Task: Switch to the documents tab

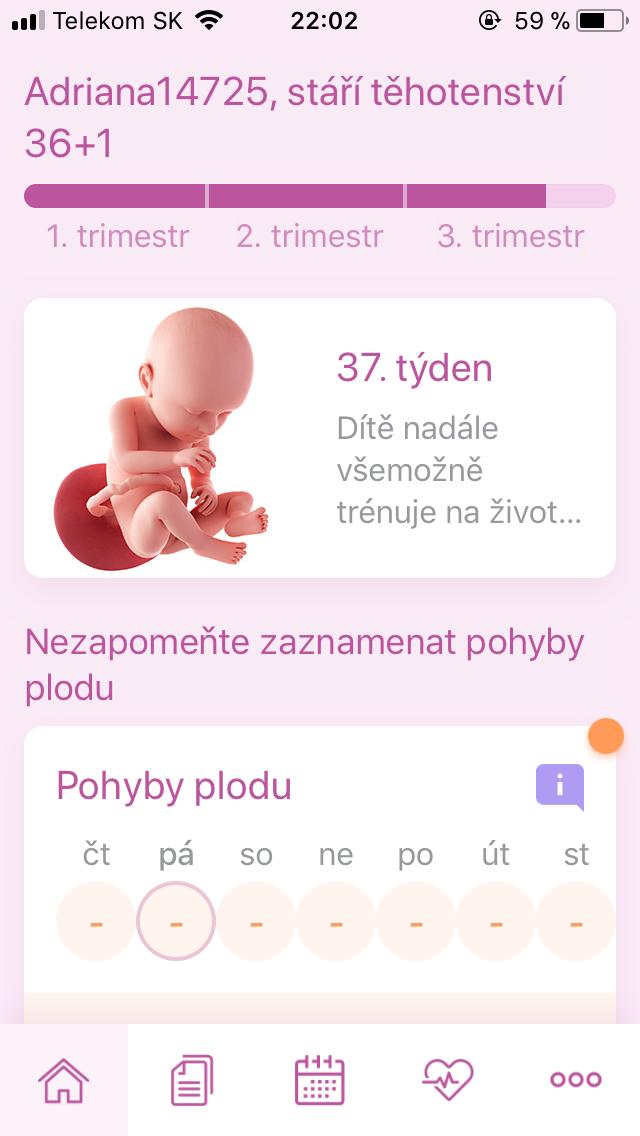Action: click(192, 1080)
